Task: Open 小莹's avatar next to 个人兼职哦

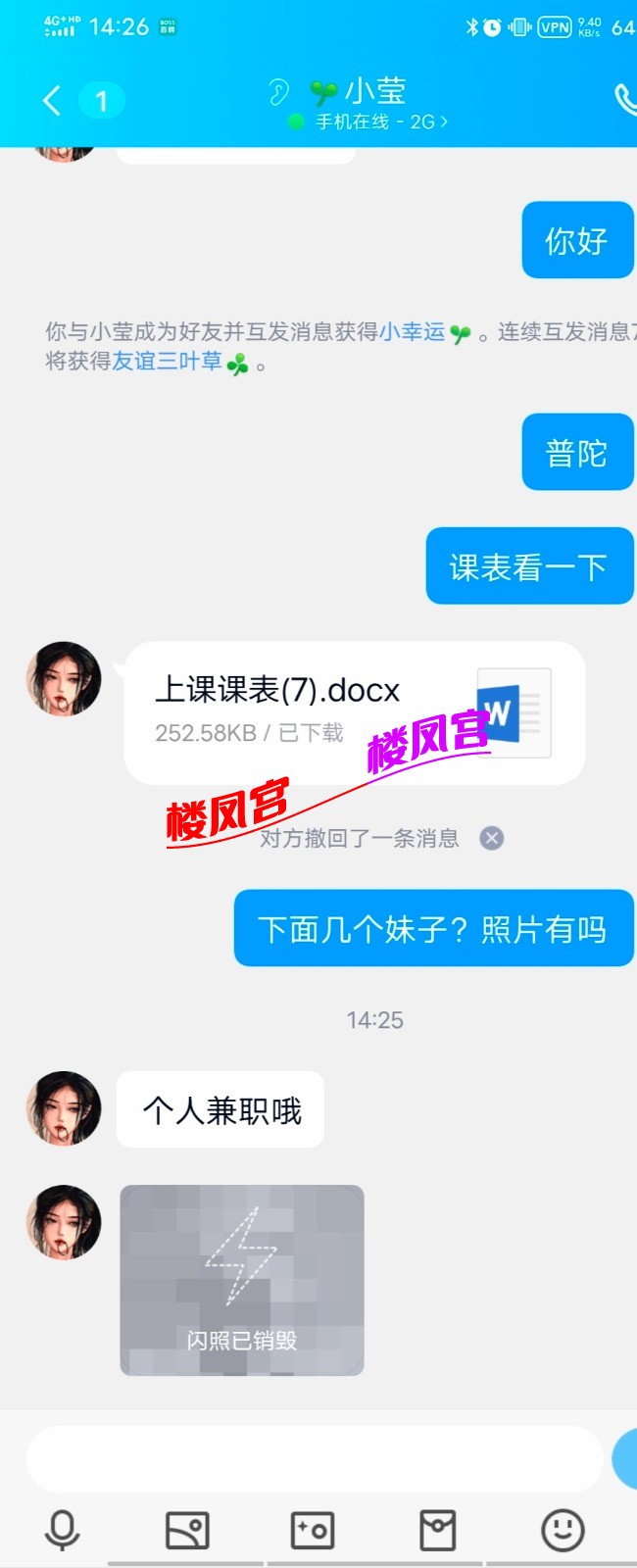Action: tap(64, 1108)
